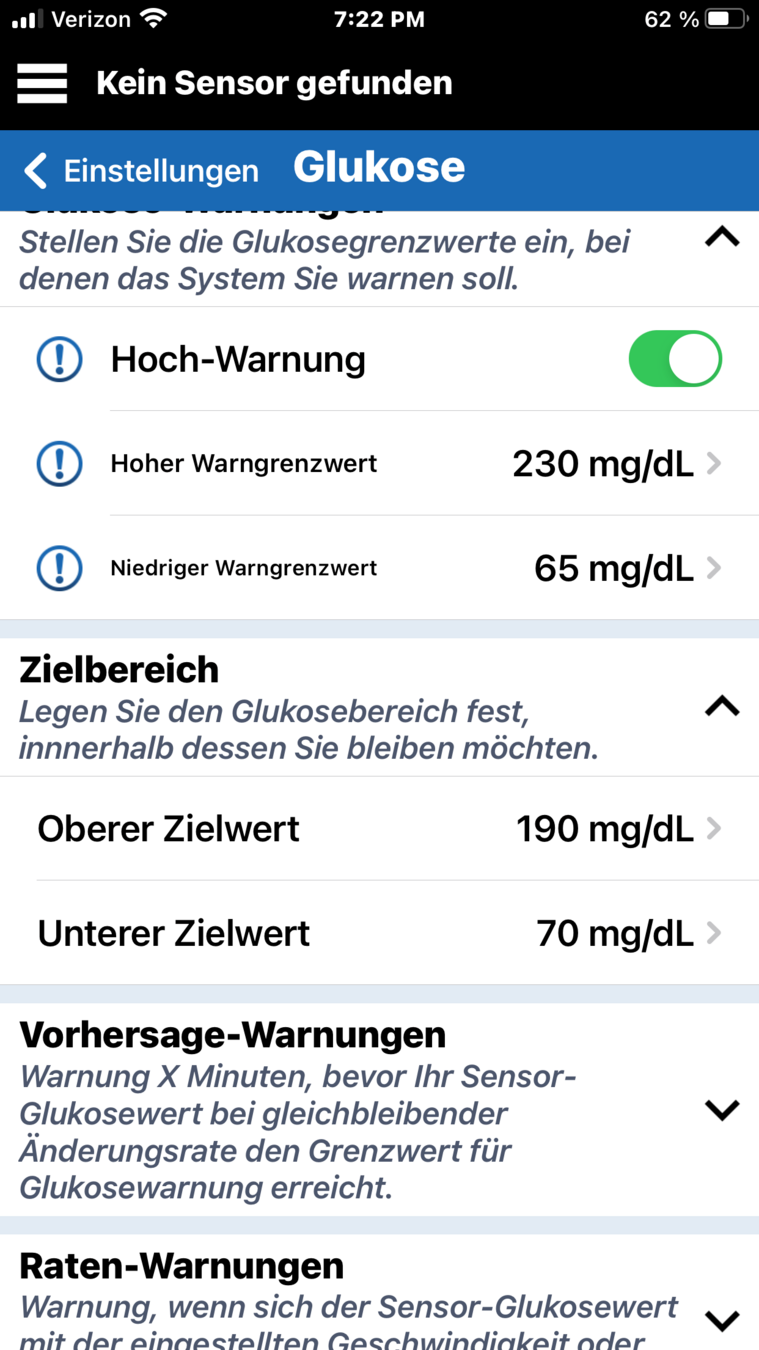Expand the Vorhersage-Warnungen section

pyautogui.click(x=721, y=1110)
